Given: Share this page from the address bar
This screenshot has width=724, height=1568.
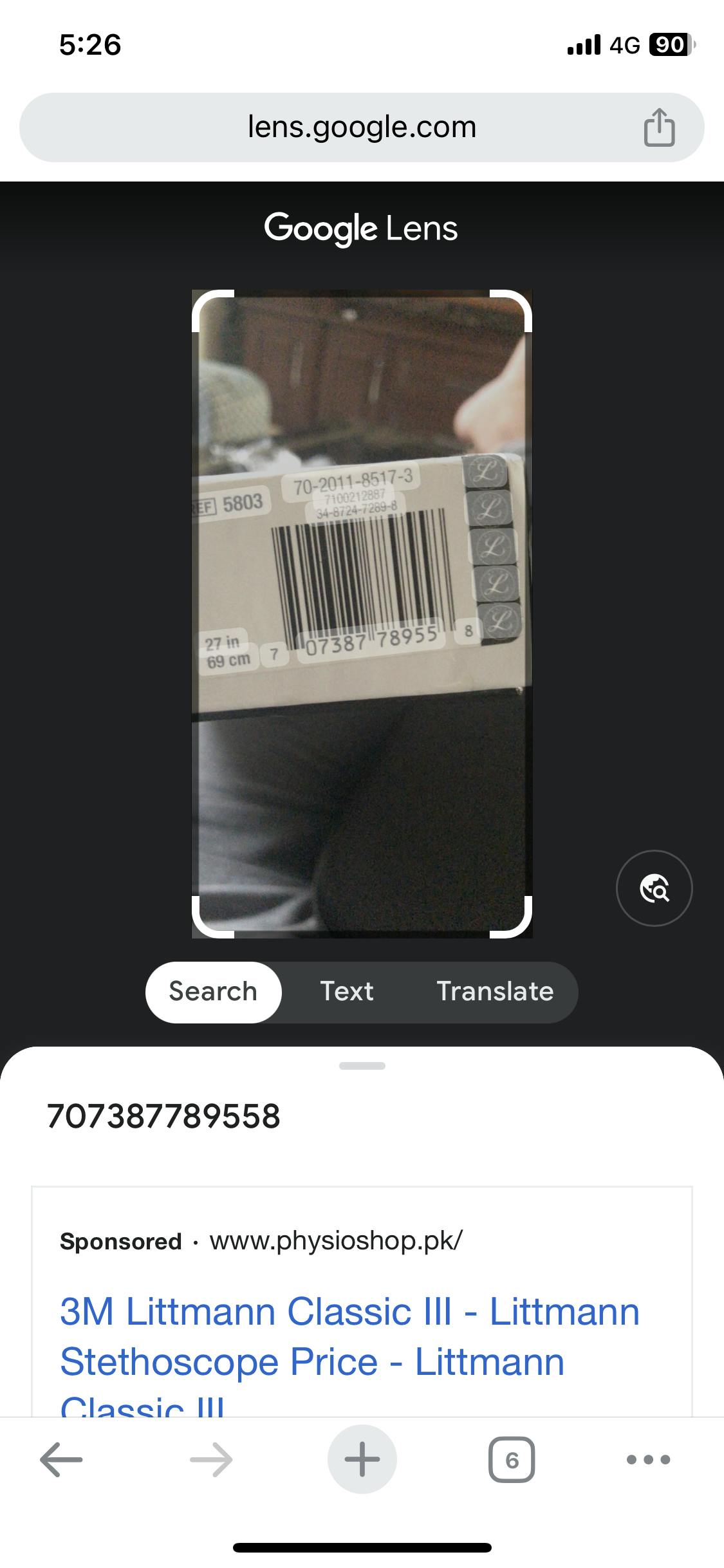Looking at the screenshot, I should coord(659,127).
